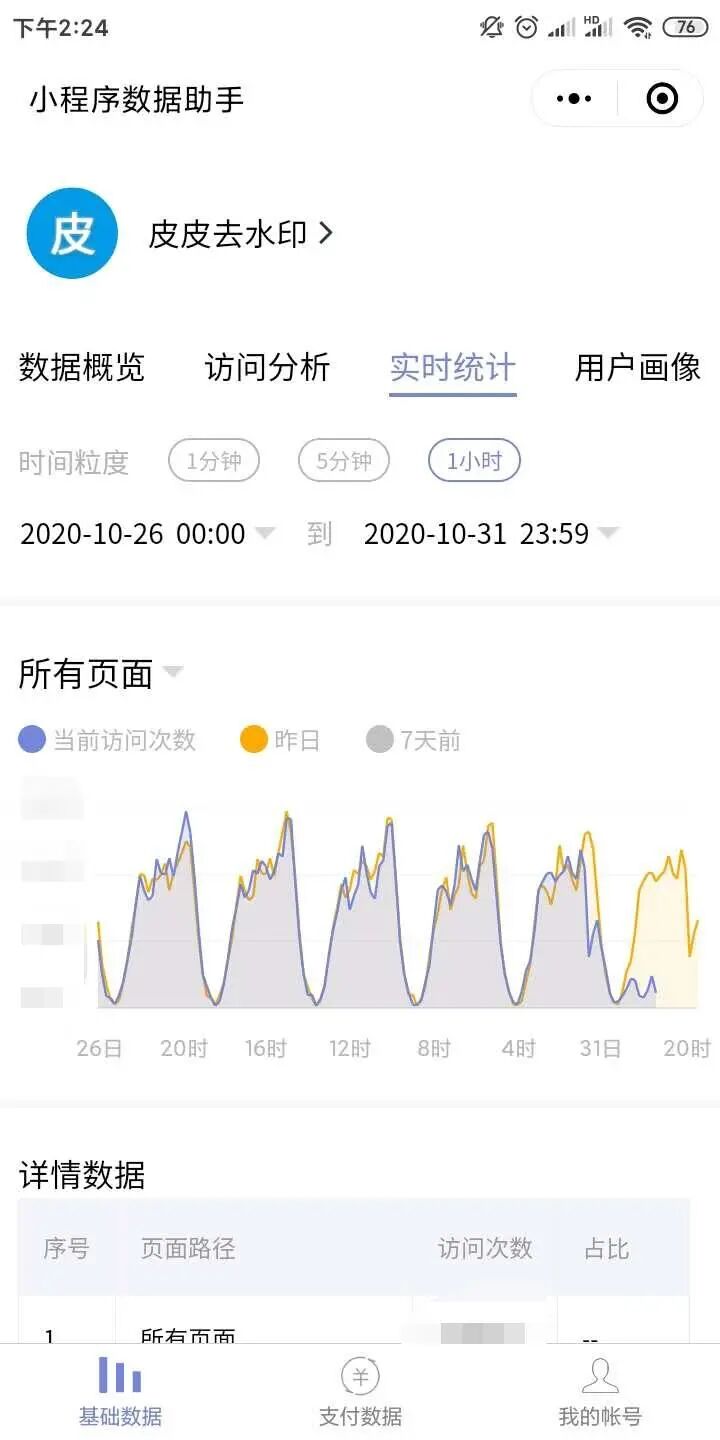Open the 支付数据 bottom tab
Screen dimensions: 720x1440
[360, 1391]
